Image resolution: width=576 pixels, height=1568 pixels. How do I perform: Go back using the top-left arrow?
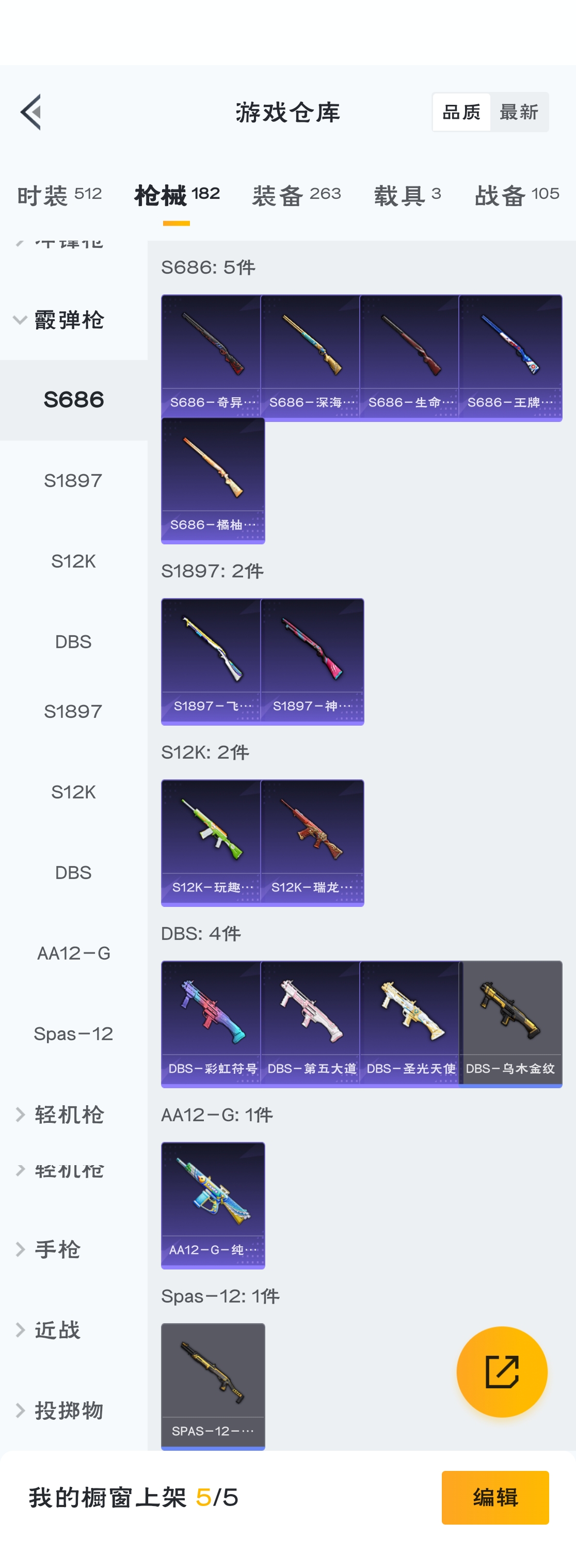click(x=31, y=112)
